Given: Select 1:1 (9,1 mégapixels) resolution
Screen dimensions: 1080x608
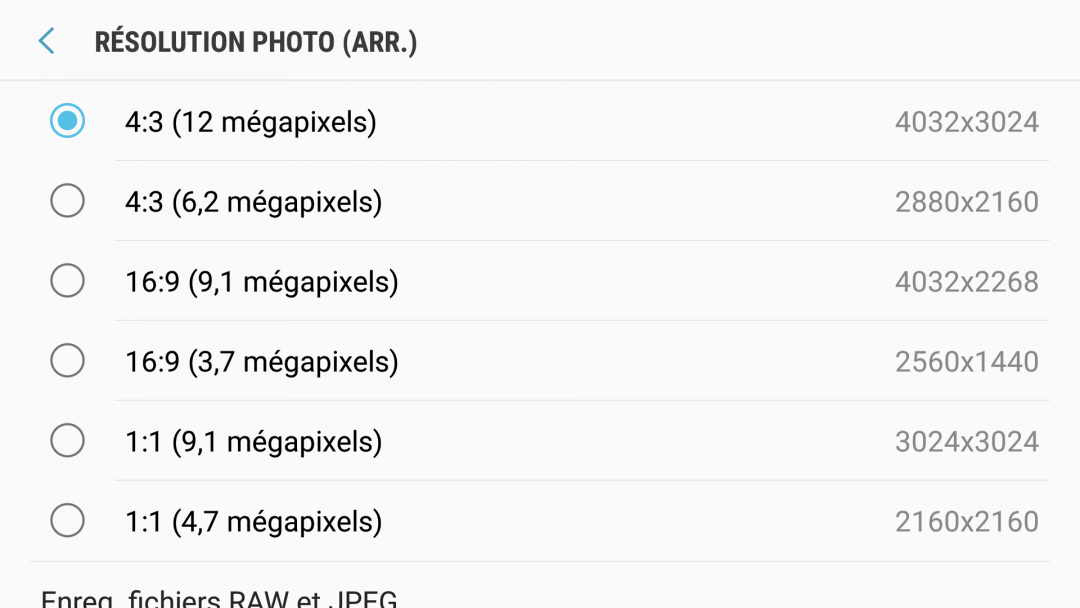Looking at the screenshot, I should pos(67,441).
